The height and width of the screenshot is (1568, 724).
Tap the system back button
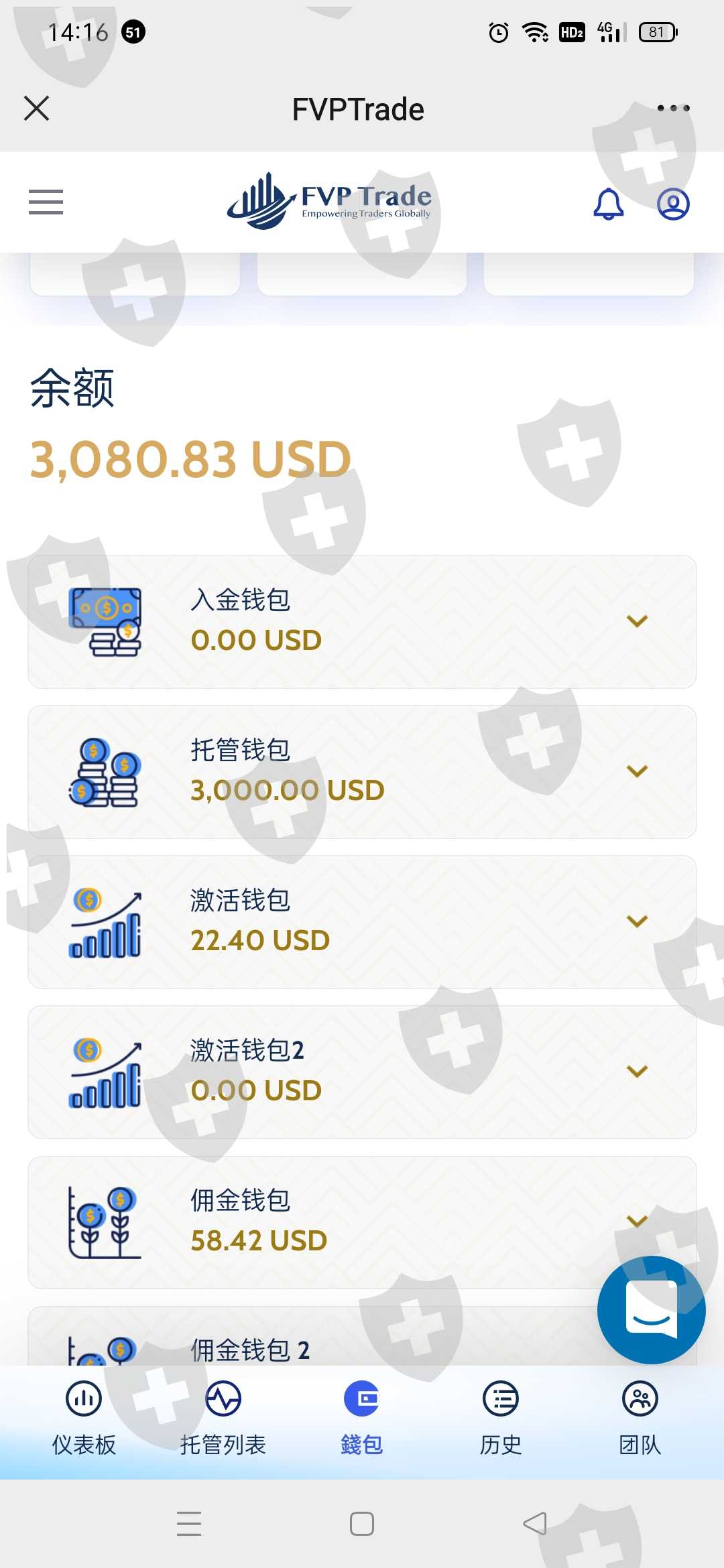click(535, 1523)
